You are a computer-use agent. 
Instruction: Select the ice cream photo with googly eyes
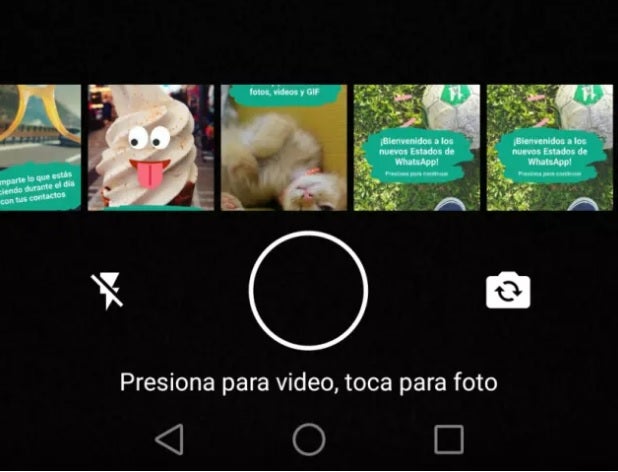[151, 147]
